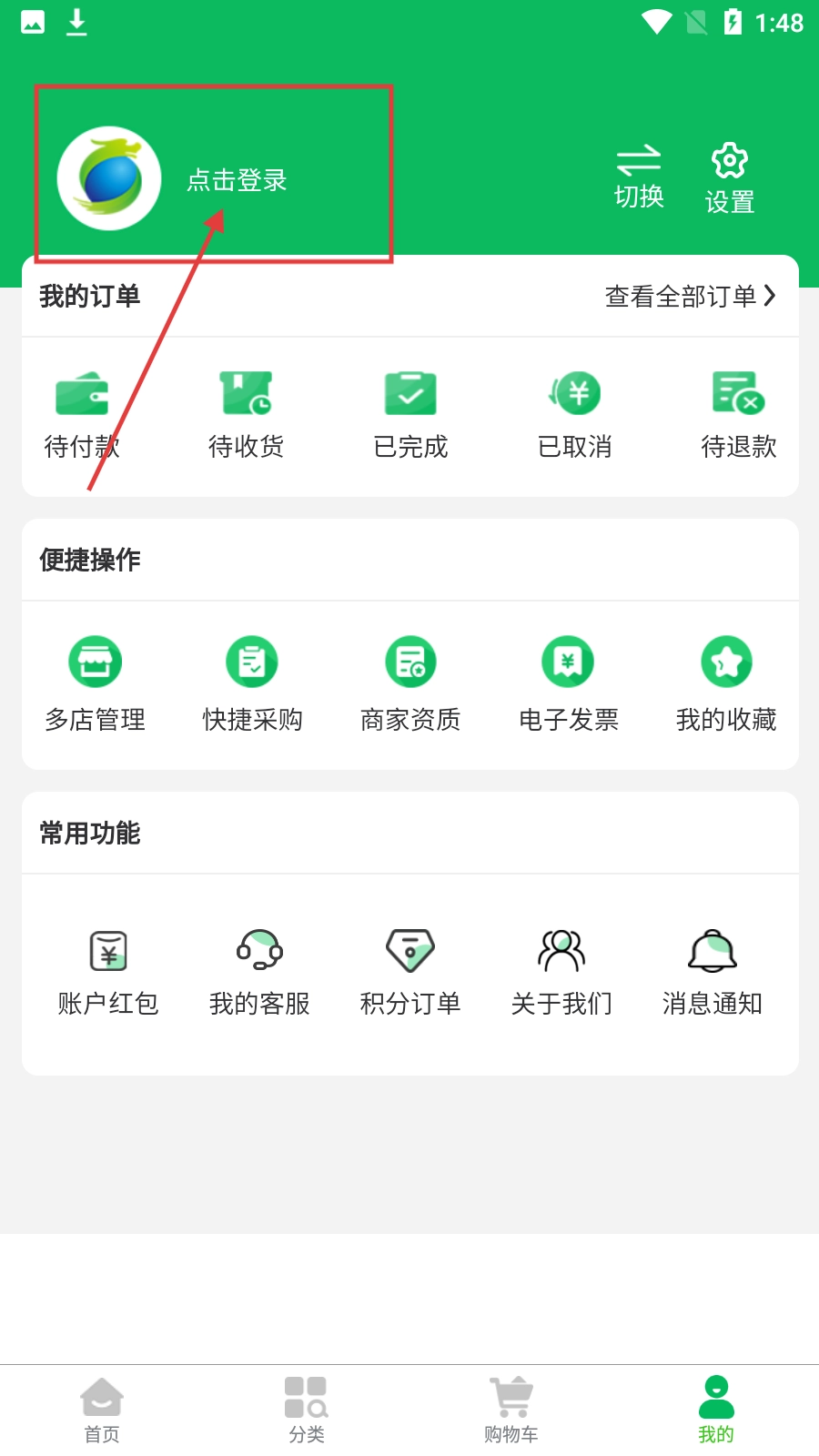The width and height of the screenshot is (819, 1456).
Task: Contact 我的客服 customer service
Action: [x=259, y=972]
